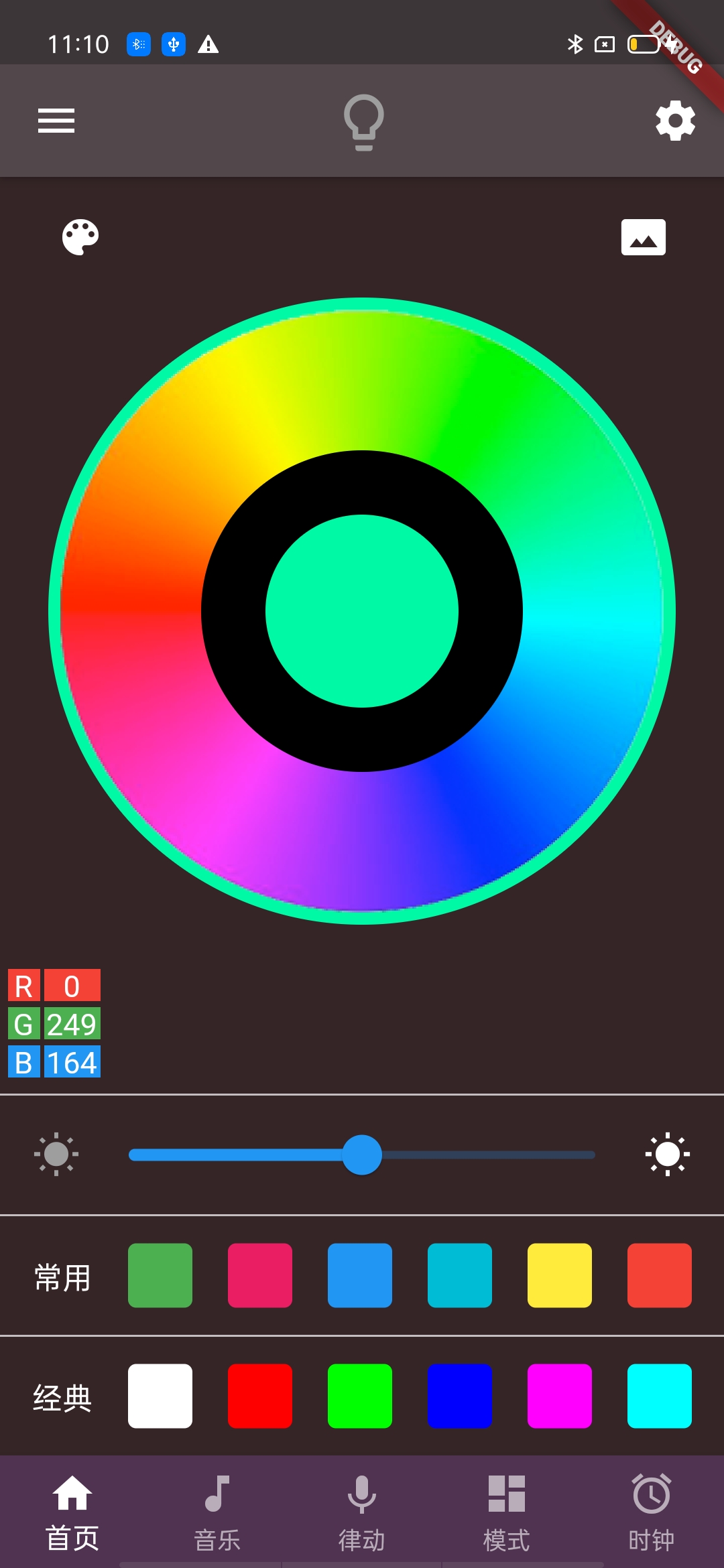Tap the brightness slider thumb

click(362, 1155)
